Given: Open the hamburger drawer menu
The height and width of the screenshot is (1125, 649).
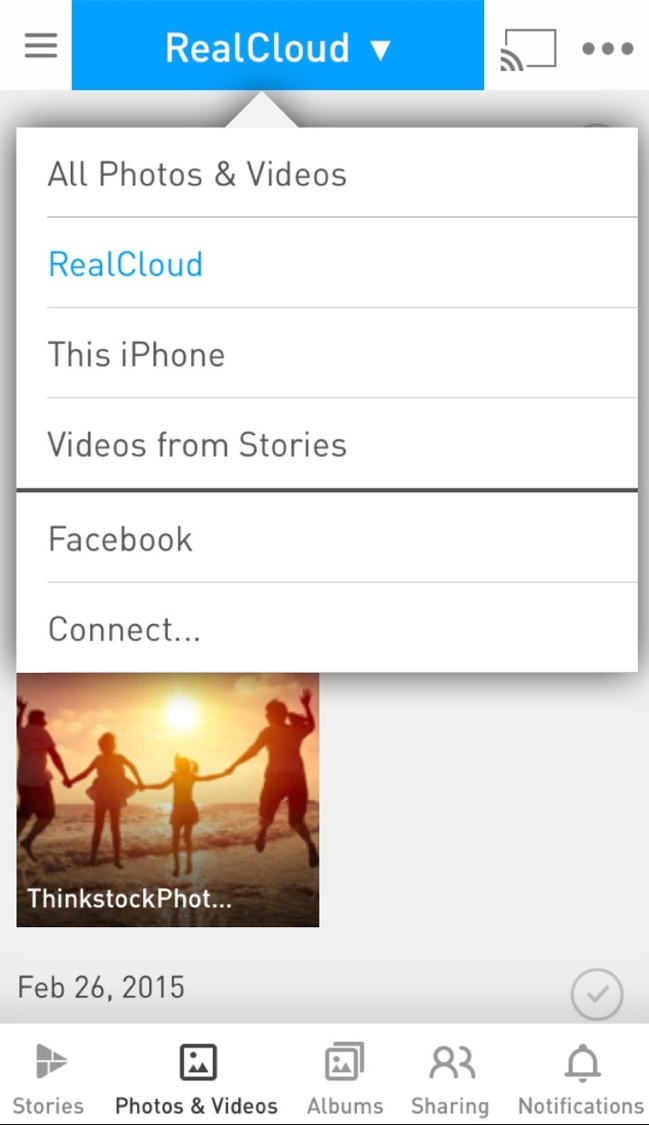Looking at the screenshot, I should click(40, 45).
